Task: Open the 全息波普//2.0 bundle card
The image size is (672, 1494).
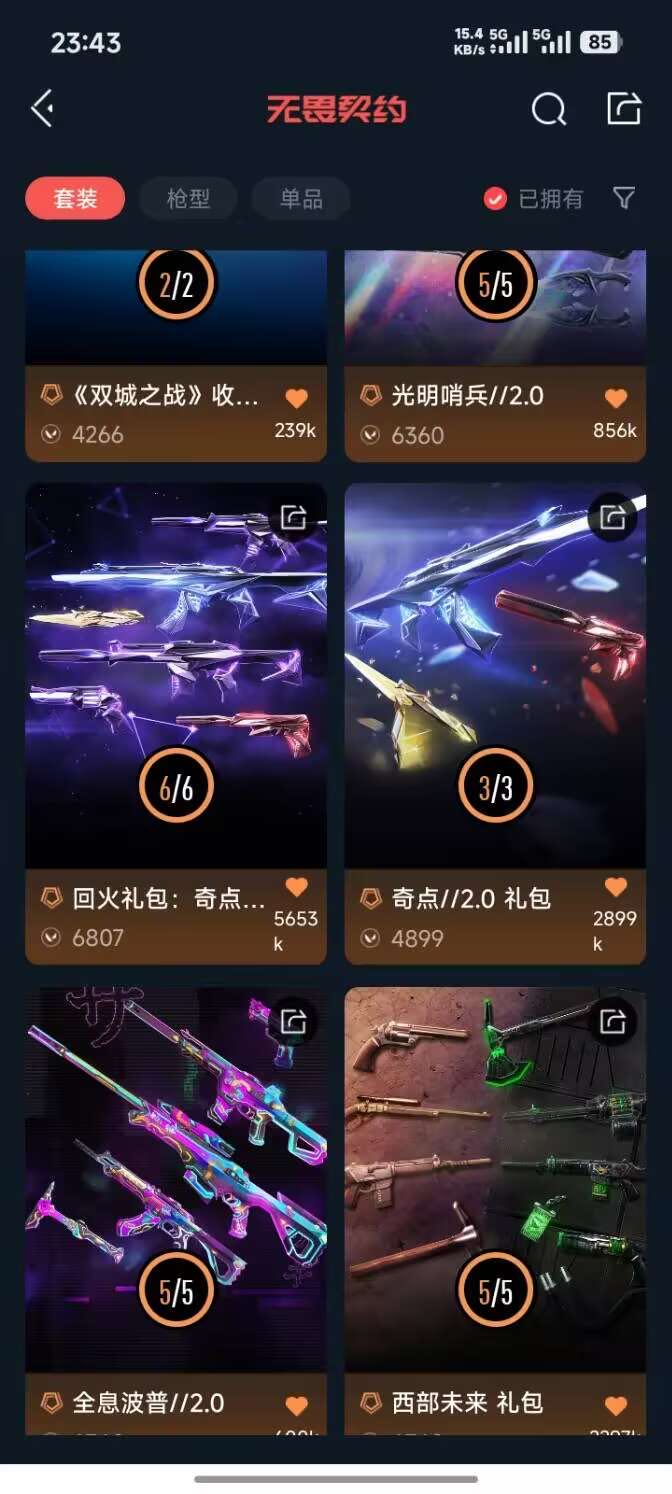Action: (x=176, y=1211)
